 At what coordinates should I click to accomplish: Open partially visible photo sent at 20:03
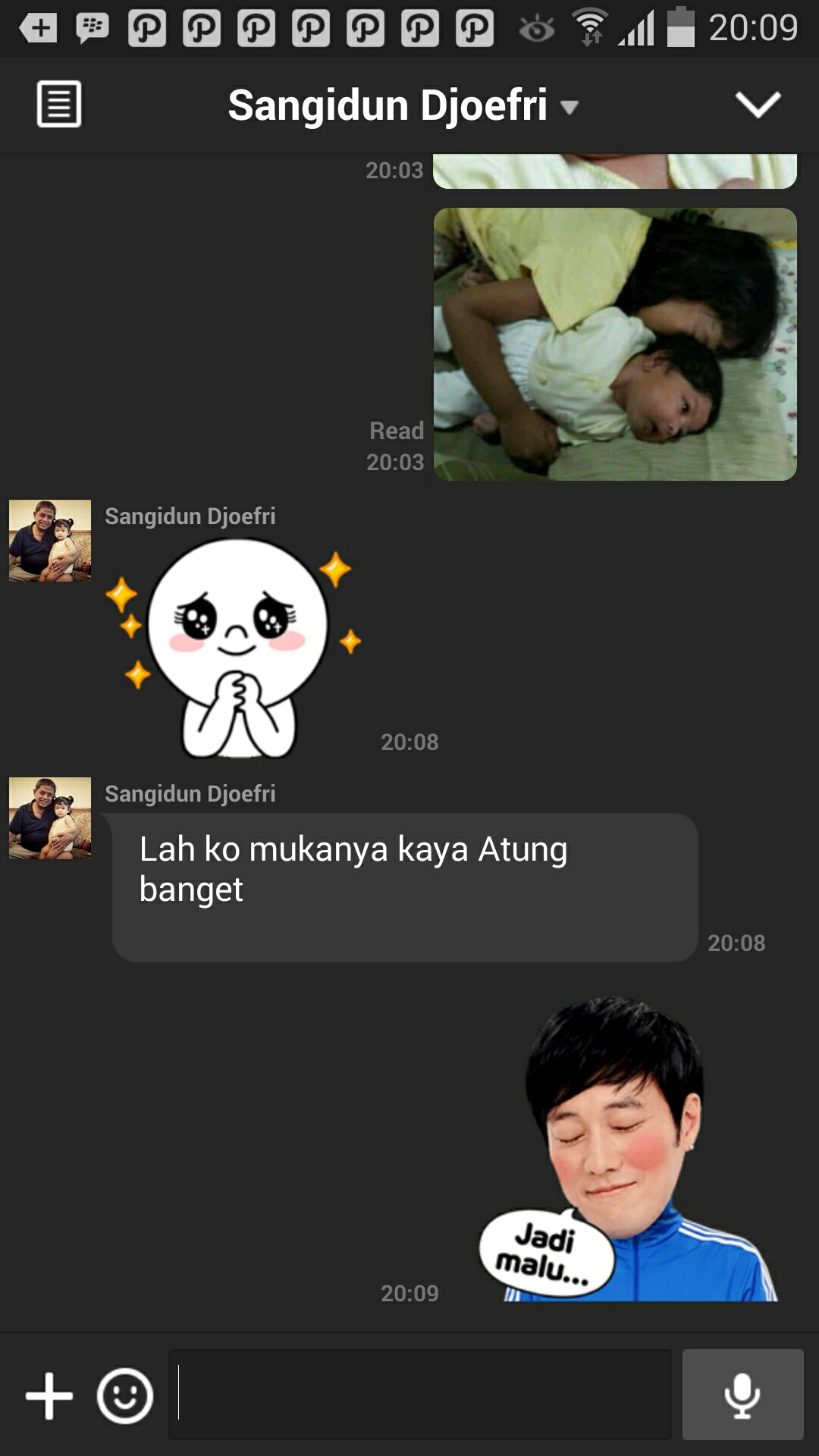click(x=614, y=171)
